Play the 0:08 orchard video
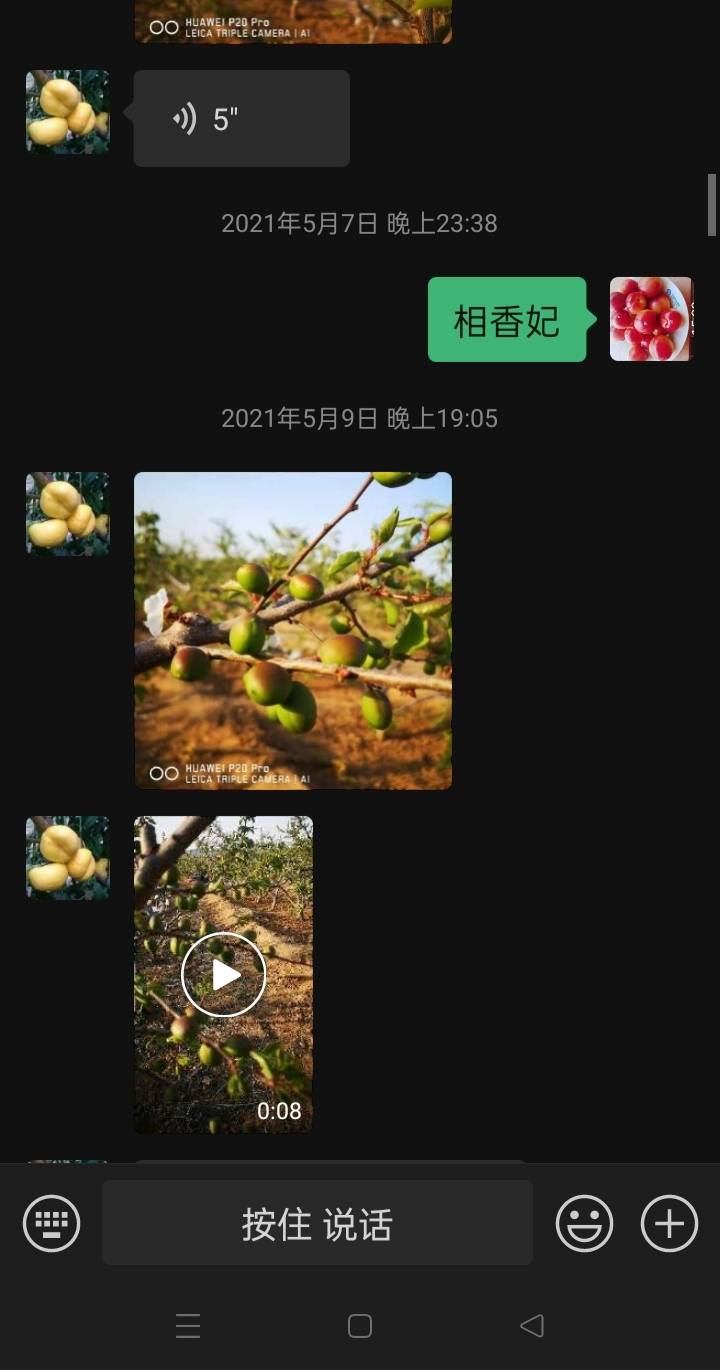The image size is (720, 1370). pos(224,974)
